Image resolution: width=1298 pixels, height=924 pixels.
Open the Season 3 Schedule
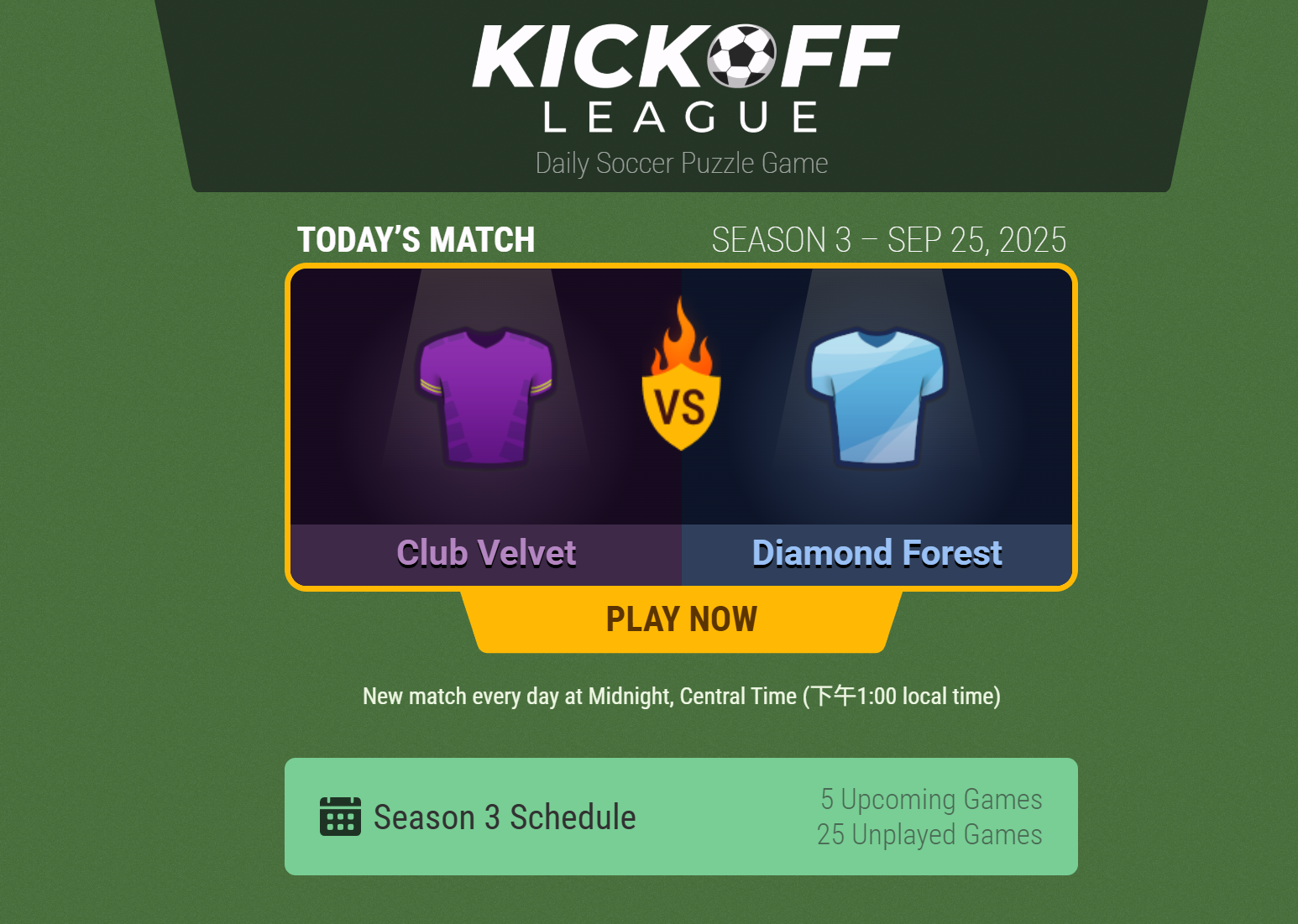pos(680,817)
